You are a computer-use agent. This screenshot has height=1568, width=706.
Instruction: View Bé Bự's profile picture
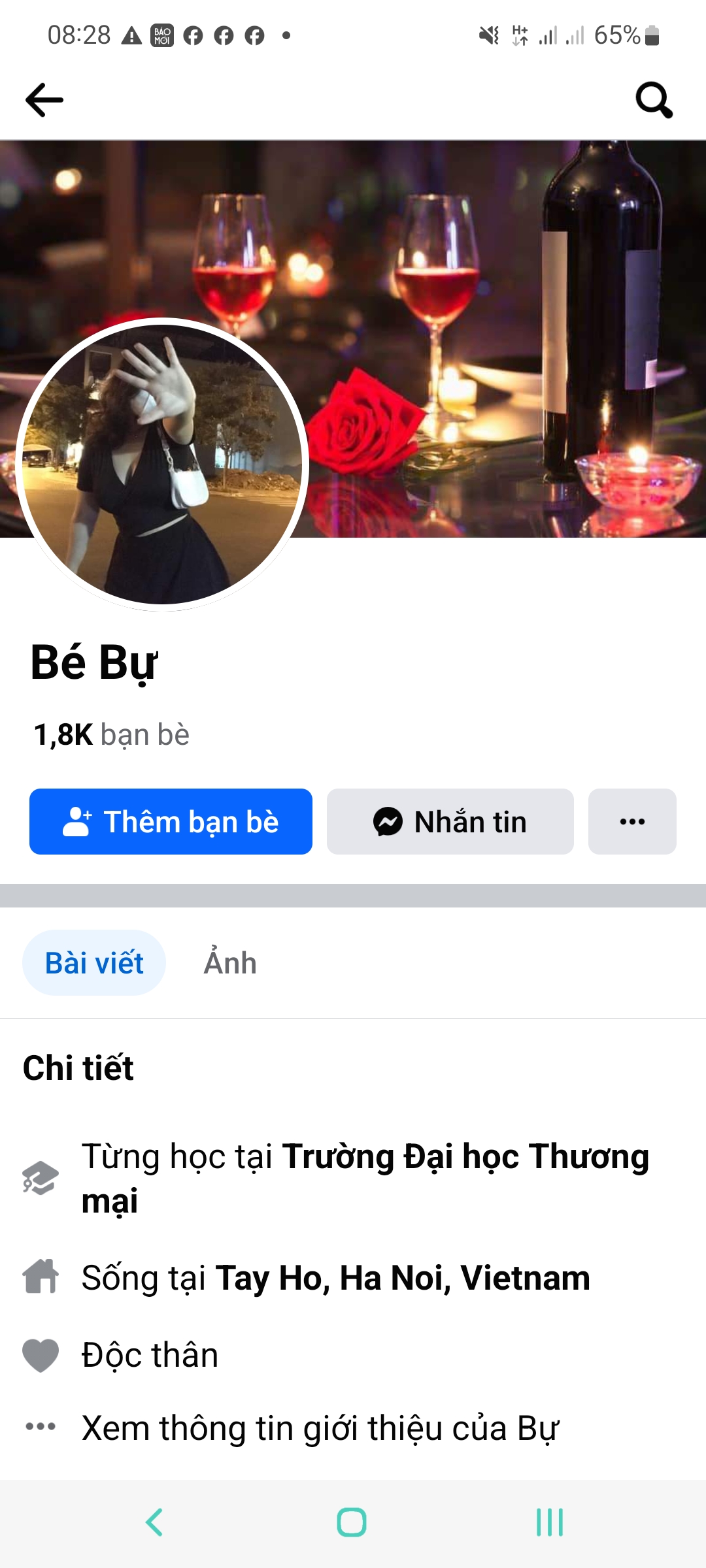pos(162,465)
